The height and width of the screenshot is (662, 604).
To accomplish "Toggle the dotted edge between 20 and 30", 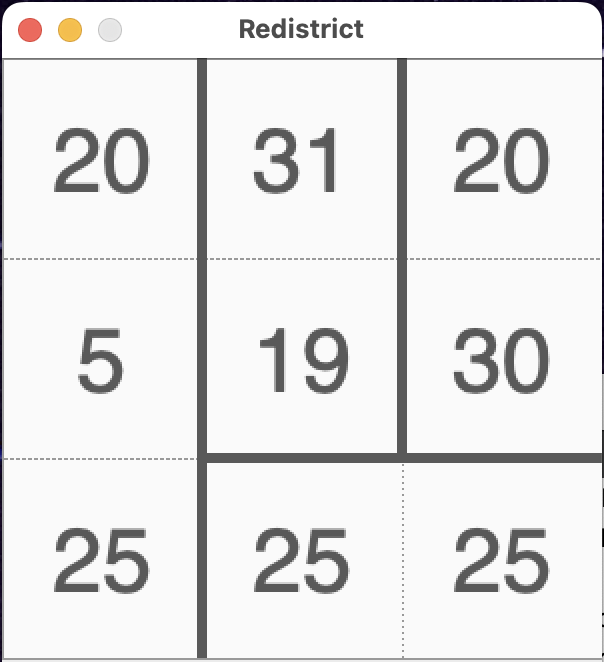I will (503, 259).
